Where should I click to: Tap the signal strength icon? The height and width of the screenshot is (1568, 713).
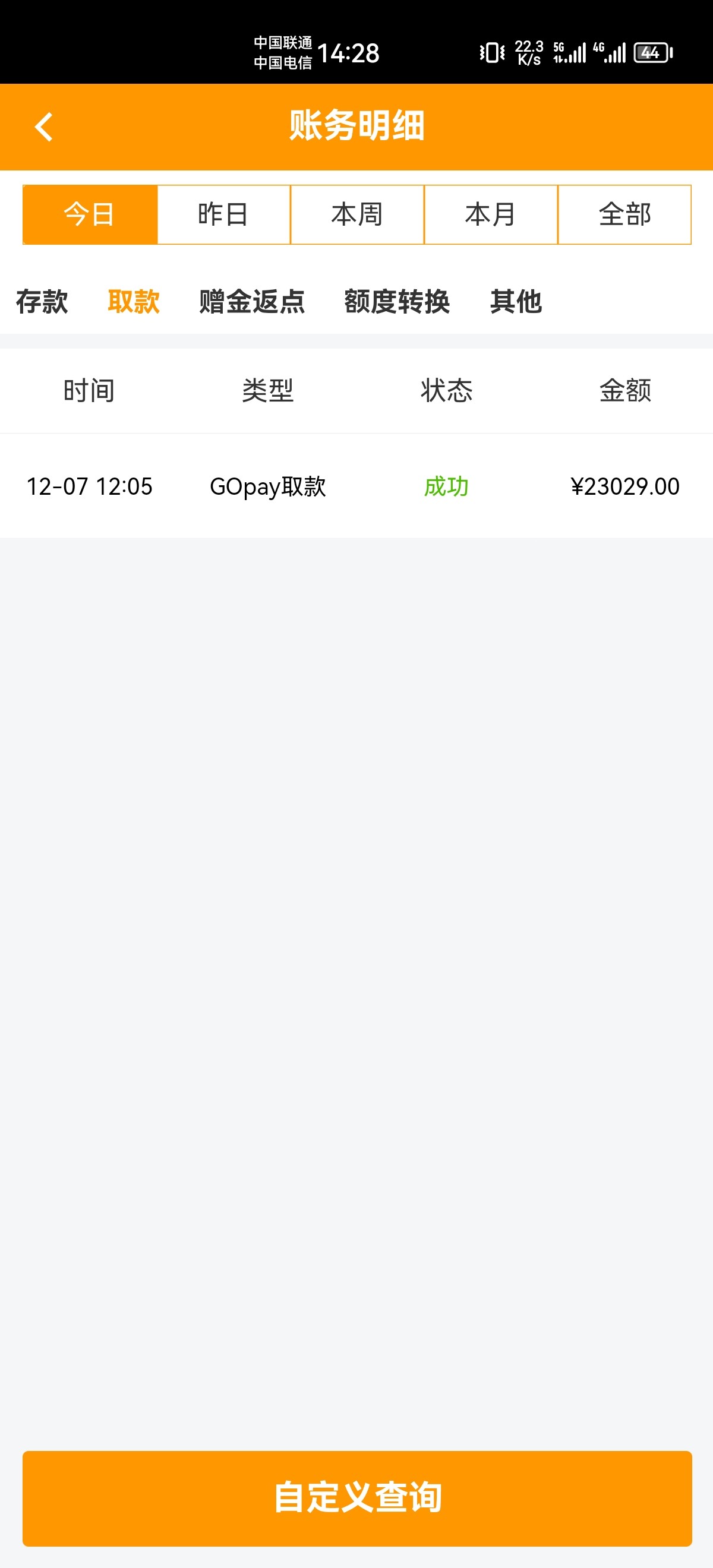point(577,53)
